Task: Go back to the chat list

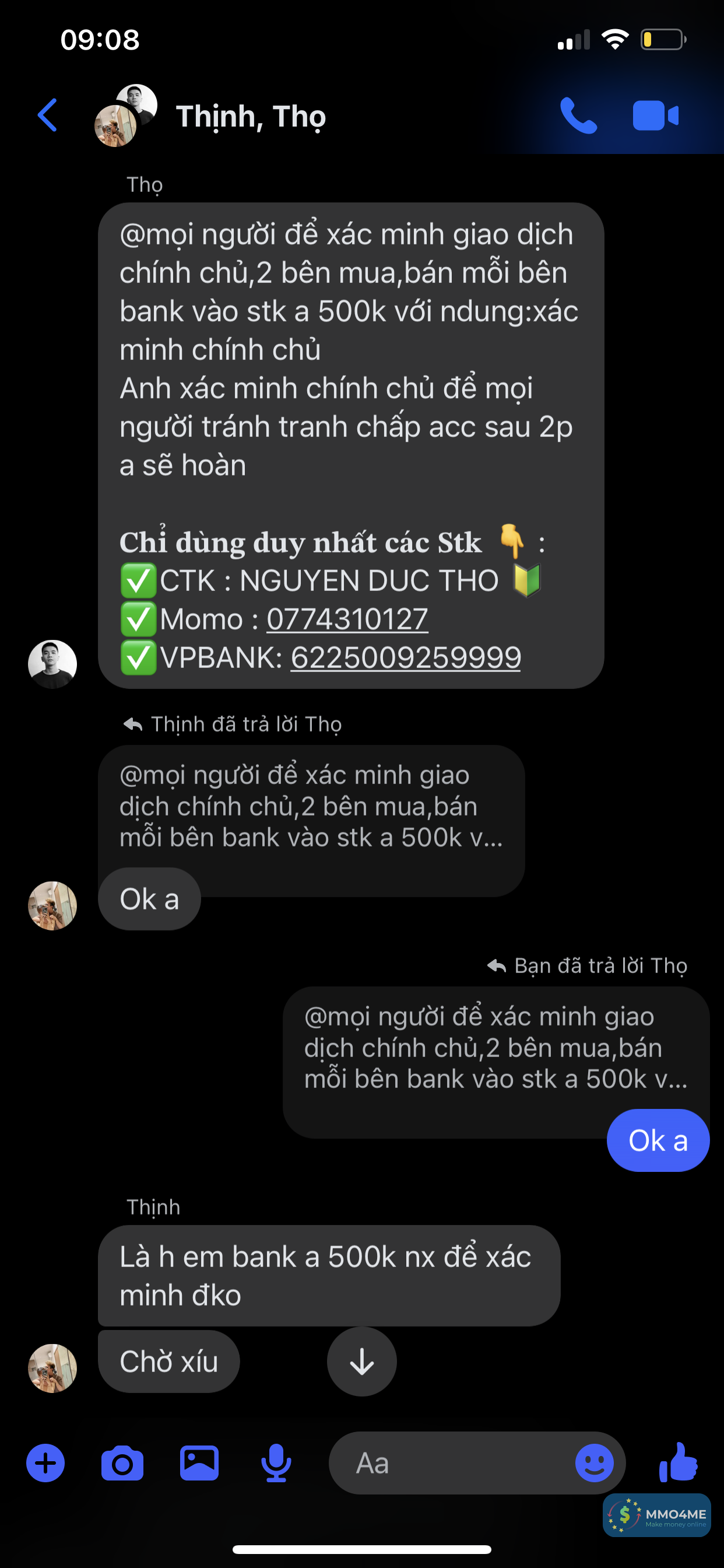Action: [x=47, y=115]
